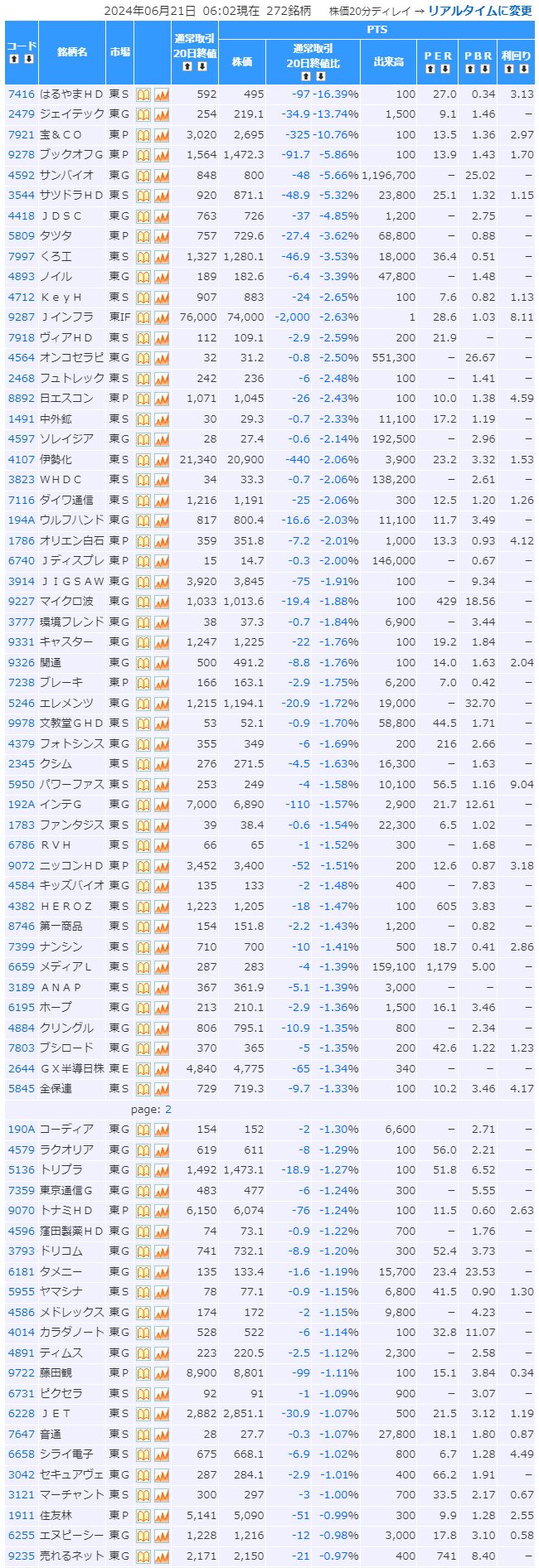539x1568 pixels.
Task: Open stock code 7416 はるやまHD
Action: [x=21, y=94]
